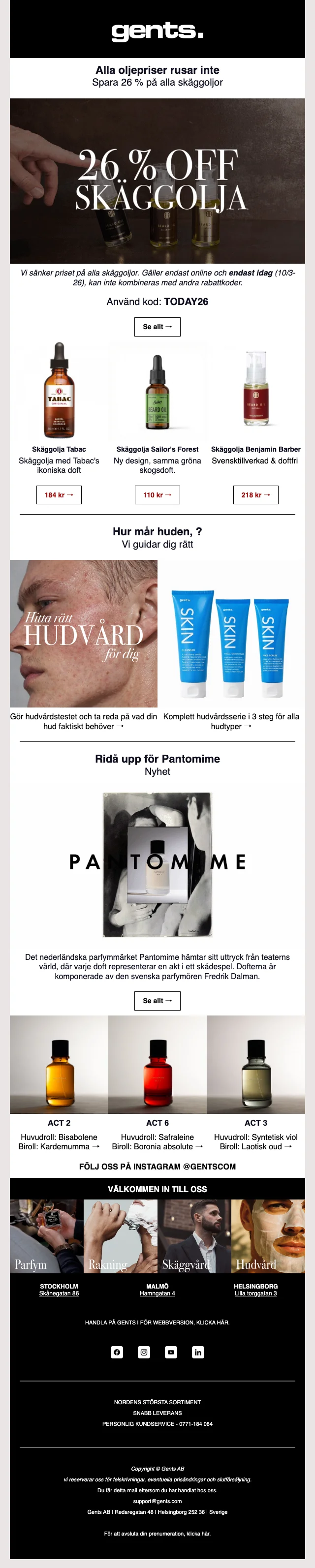Select the Rakning category tile
Image resolution: width=315 pixels, height=1568 pixels.
point(120,1236)
